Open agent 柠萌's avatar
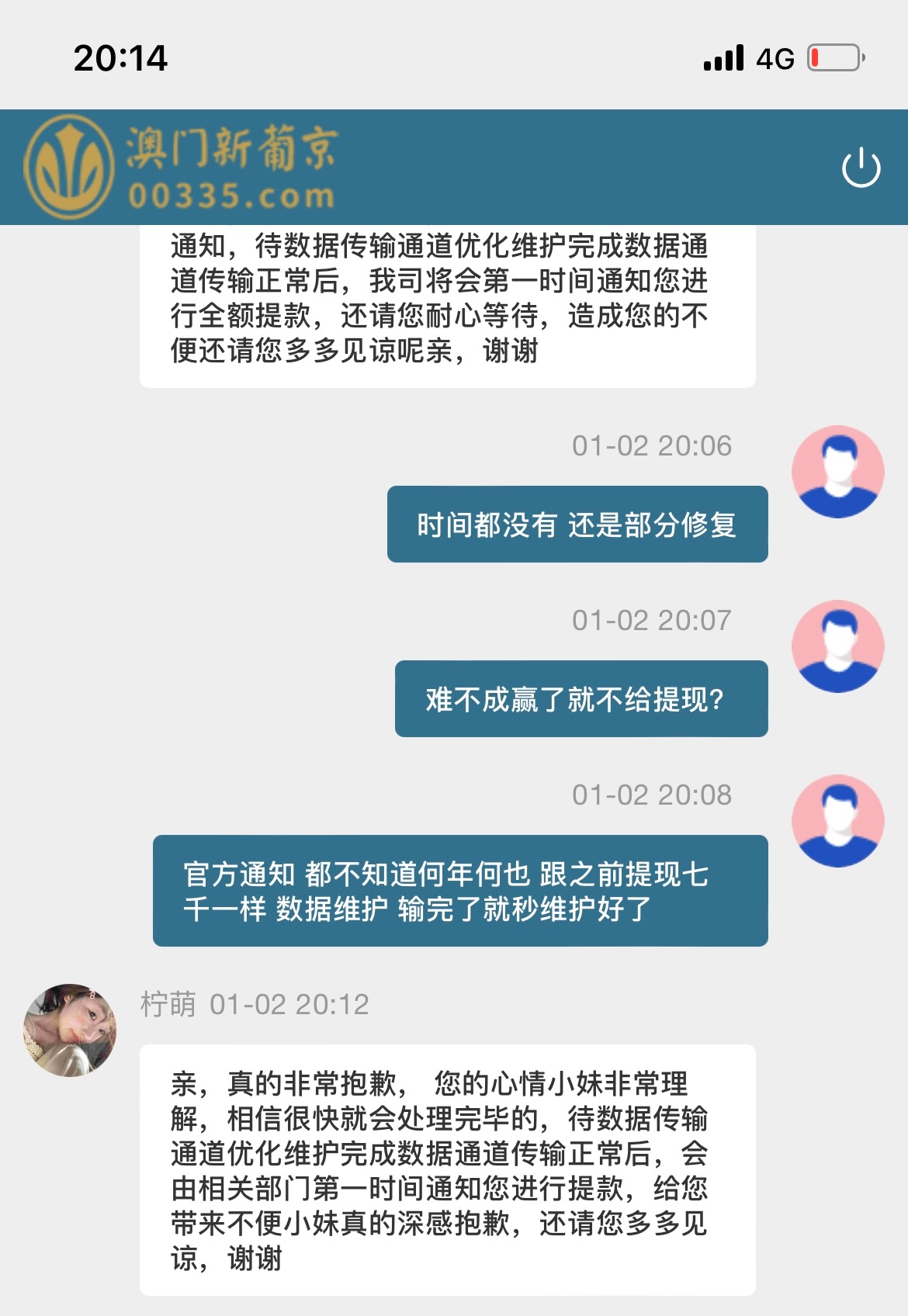The image size is (908, 1316). tap(70, 1030)
